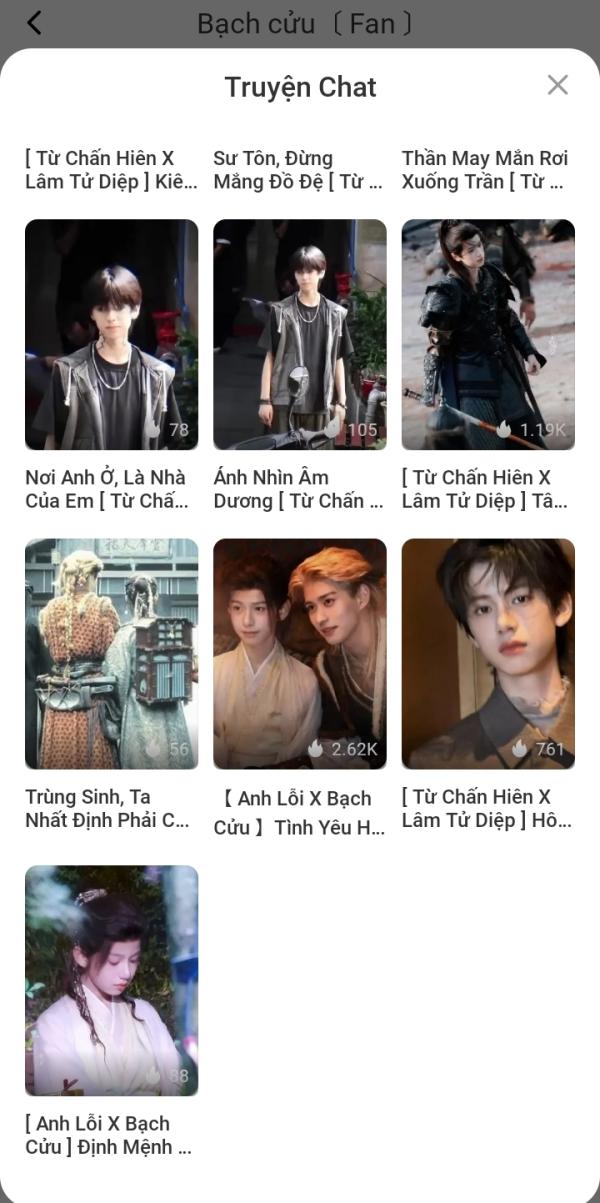Viewport: 600px width, 1203px height.
Task: Open the Từ Chấn Hiên story with 761 likes
Action: pyautogui.click(x=488, y=654)
